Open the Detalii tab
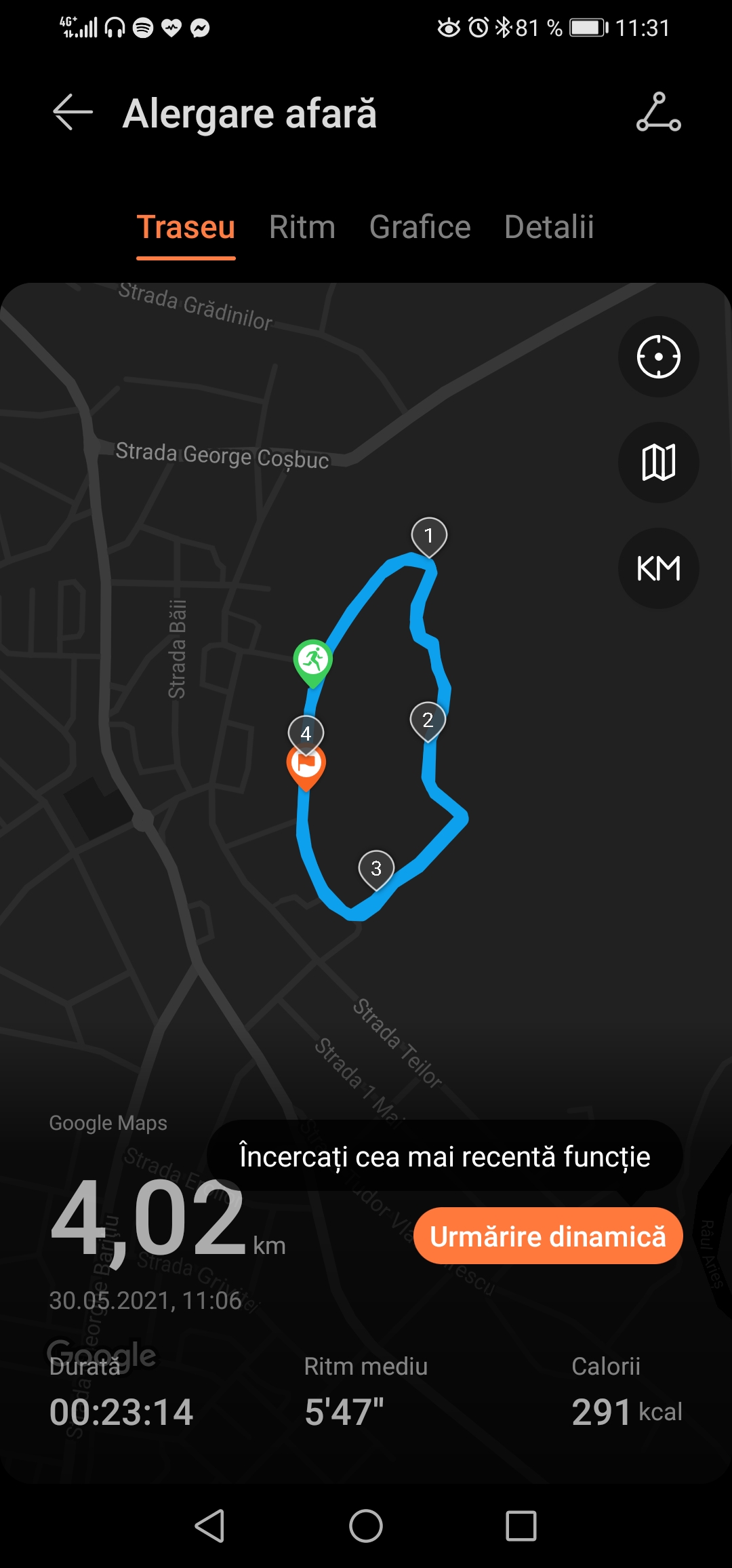The height and width of the screenshot is (1568, 732). point(549,227)
